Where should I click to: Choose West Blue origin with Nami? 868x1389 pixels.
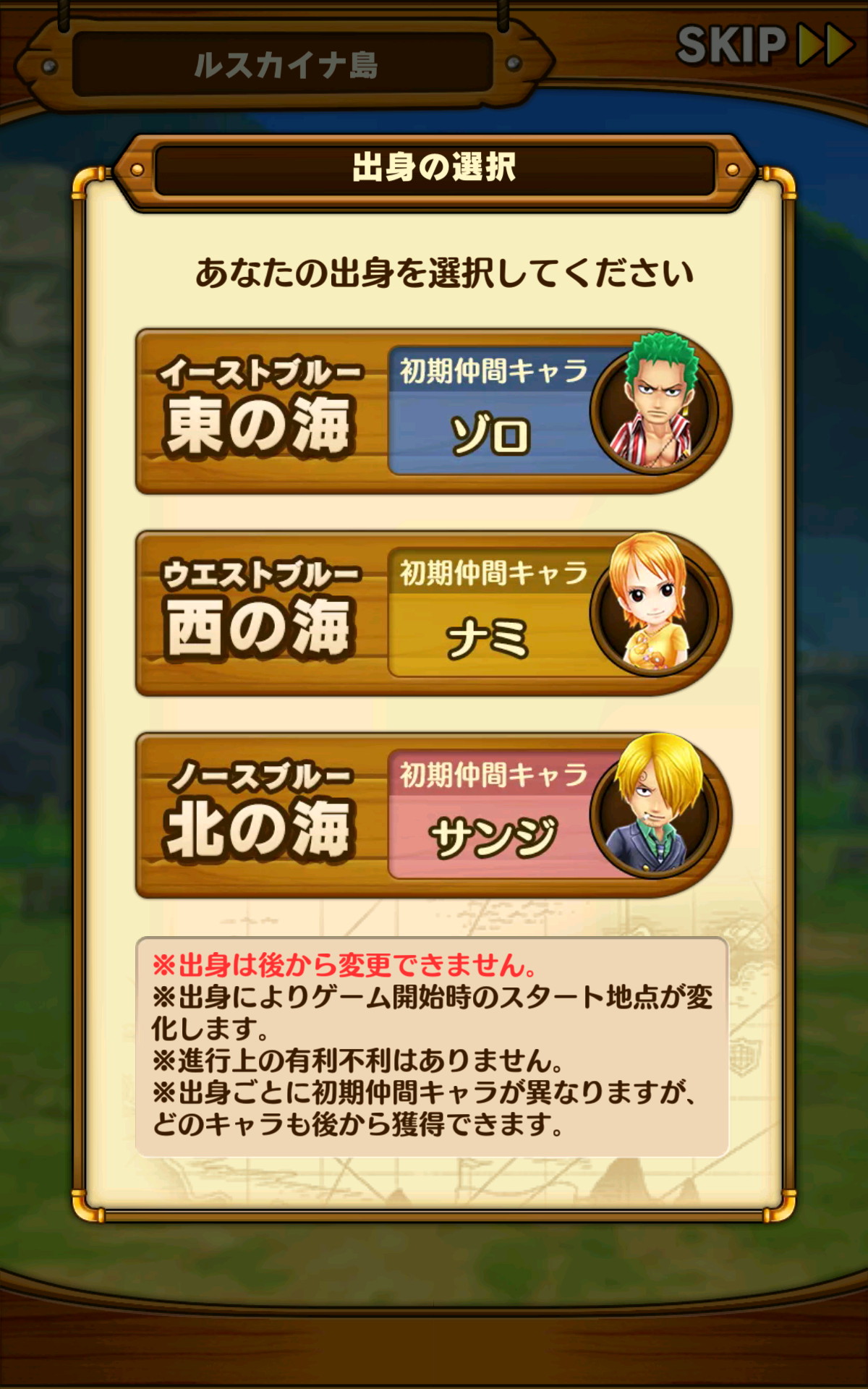coord(433,614)
